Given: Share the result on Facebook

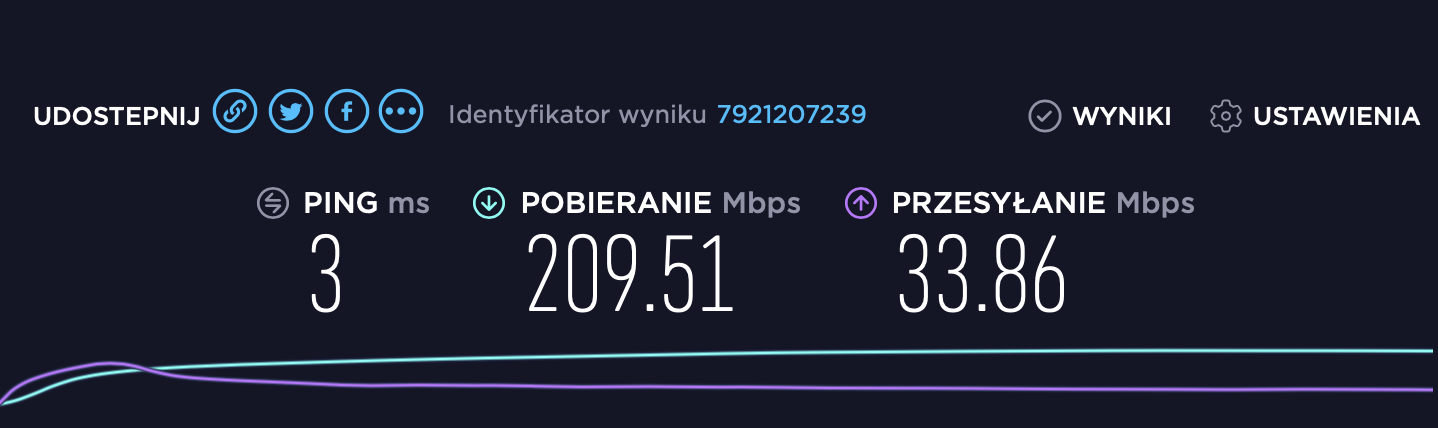Looking at the screenshot, I should (x=347, y=111).
